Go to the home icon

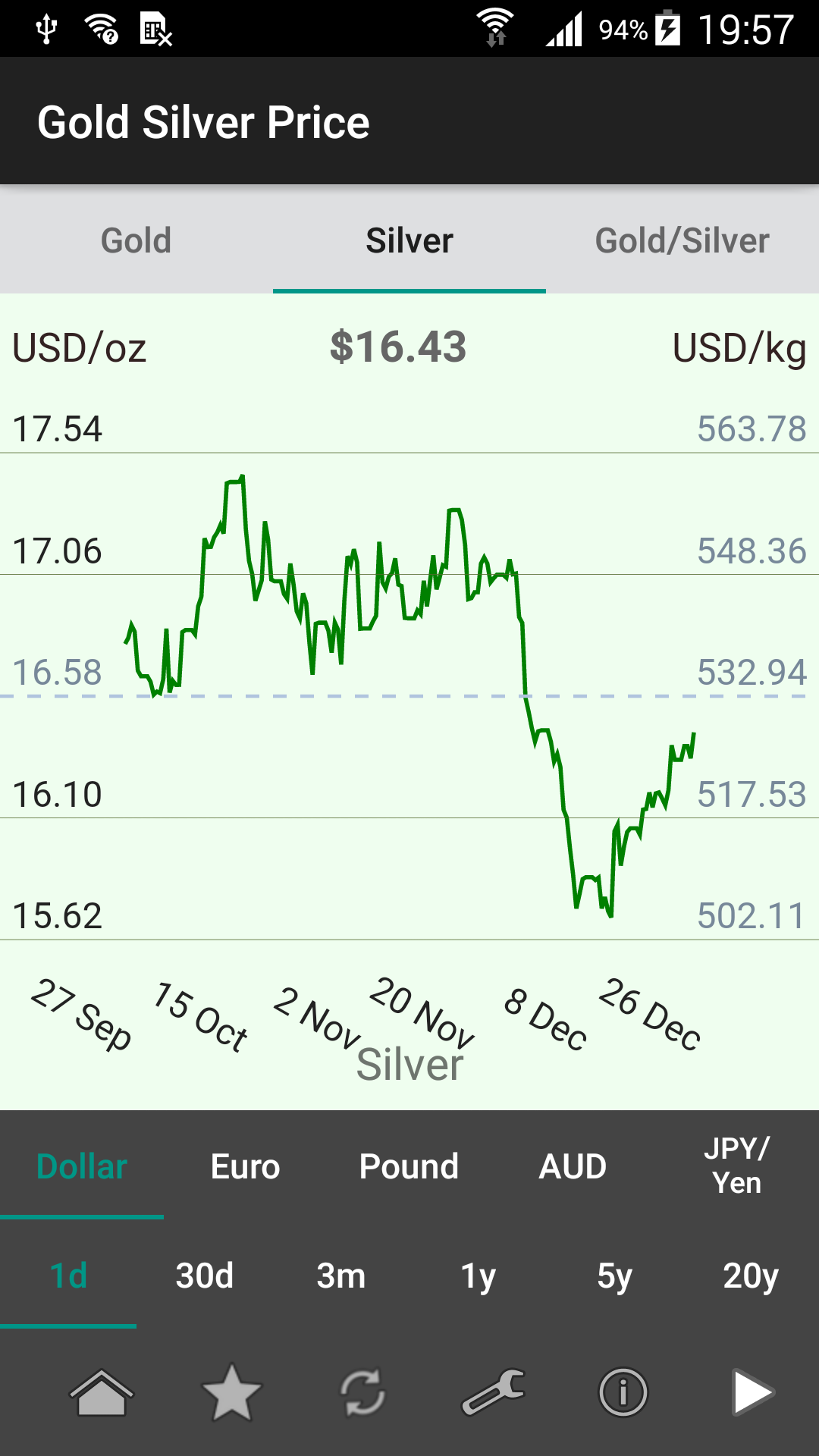102,1392
